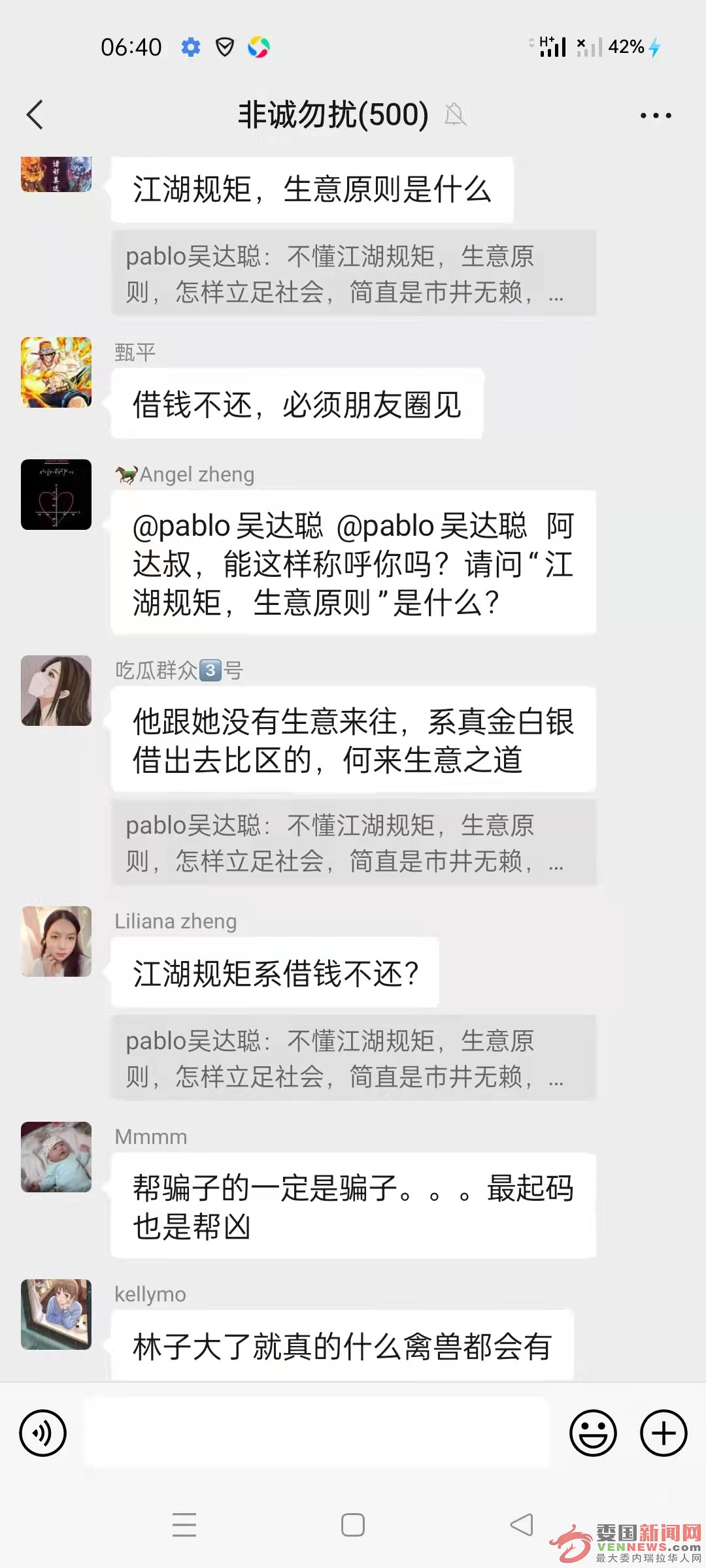Open 甄平's profile avatar

pyautogui.click(x=56, y=372)
